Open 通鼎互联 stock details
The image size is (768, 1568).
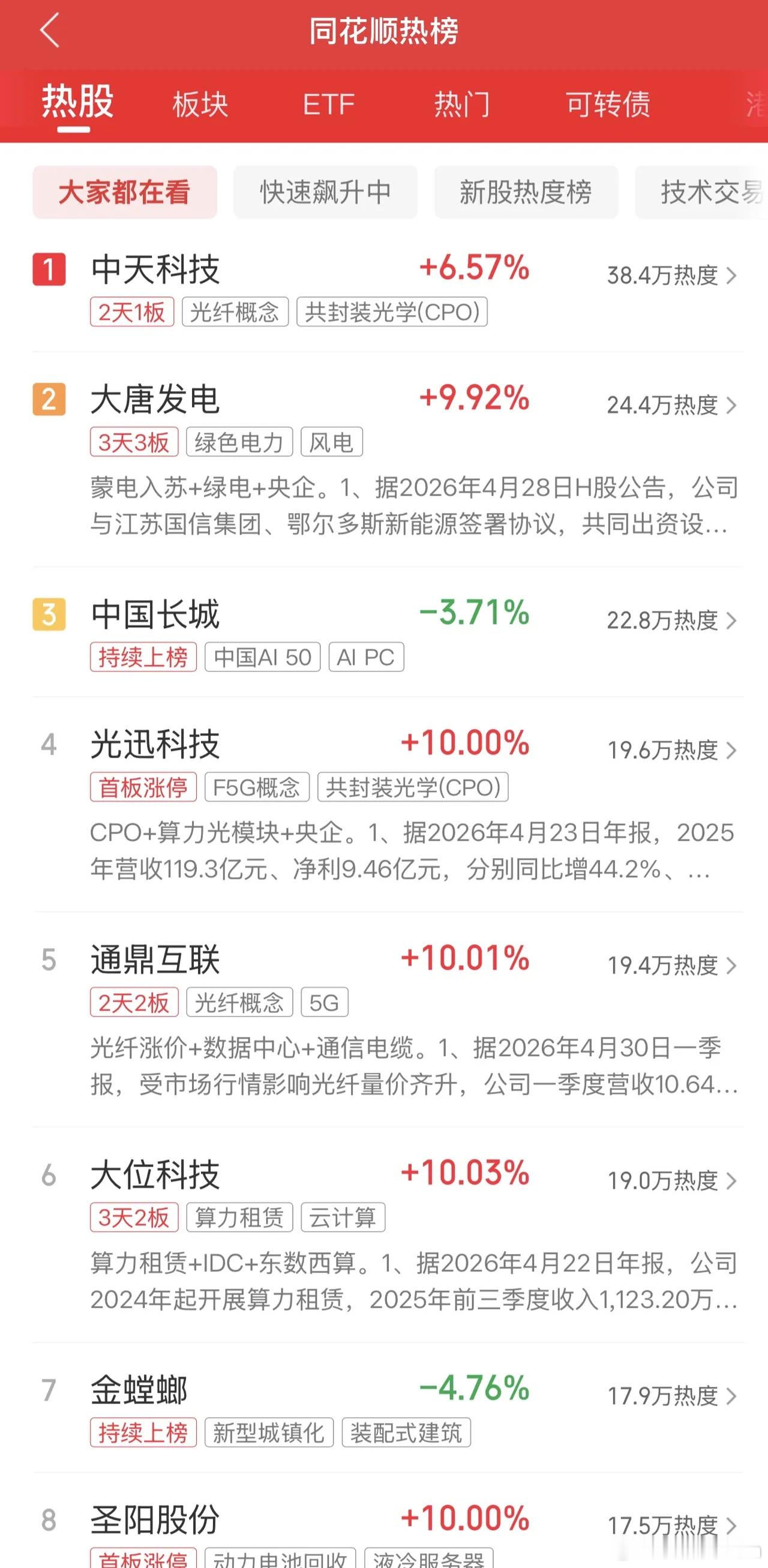coord(388,1020)
